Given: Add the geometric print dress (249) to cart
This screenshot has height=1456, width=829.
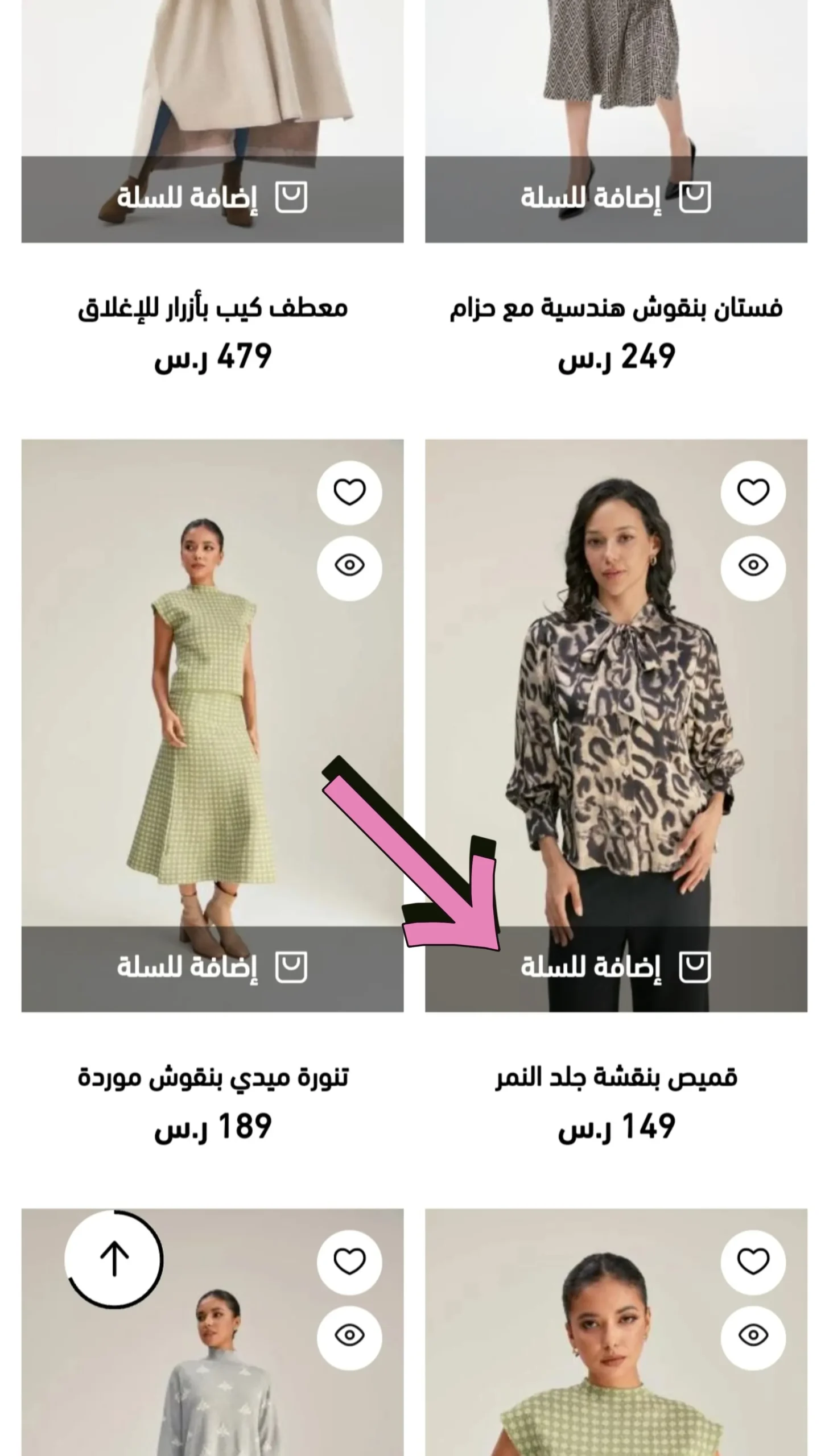Looking at the screenshot, I should pos(616,198).
